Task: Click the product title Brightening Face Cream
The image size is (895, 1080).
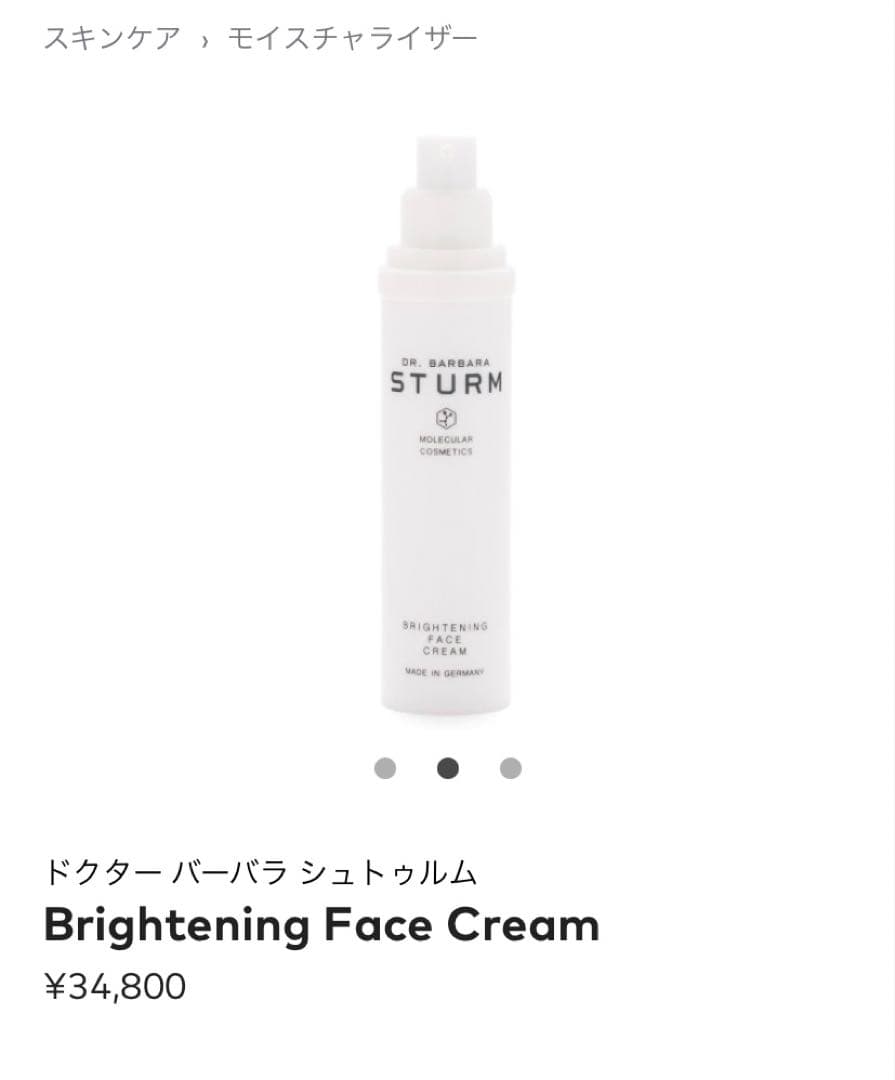Action: 320,925
